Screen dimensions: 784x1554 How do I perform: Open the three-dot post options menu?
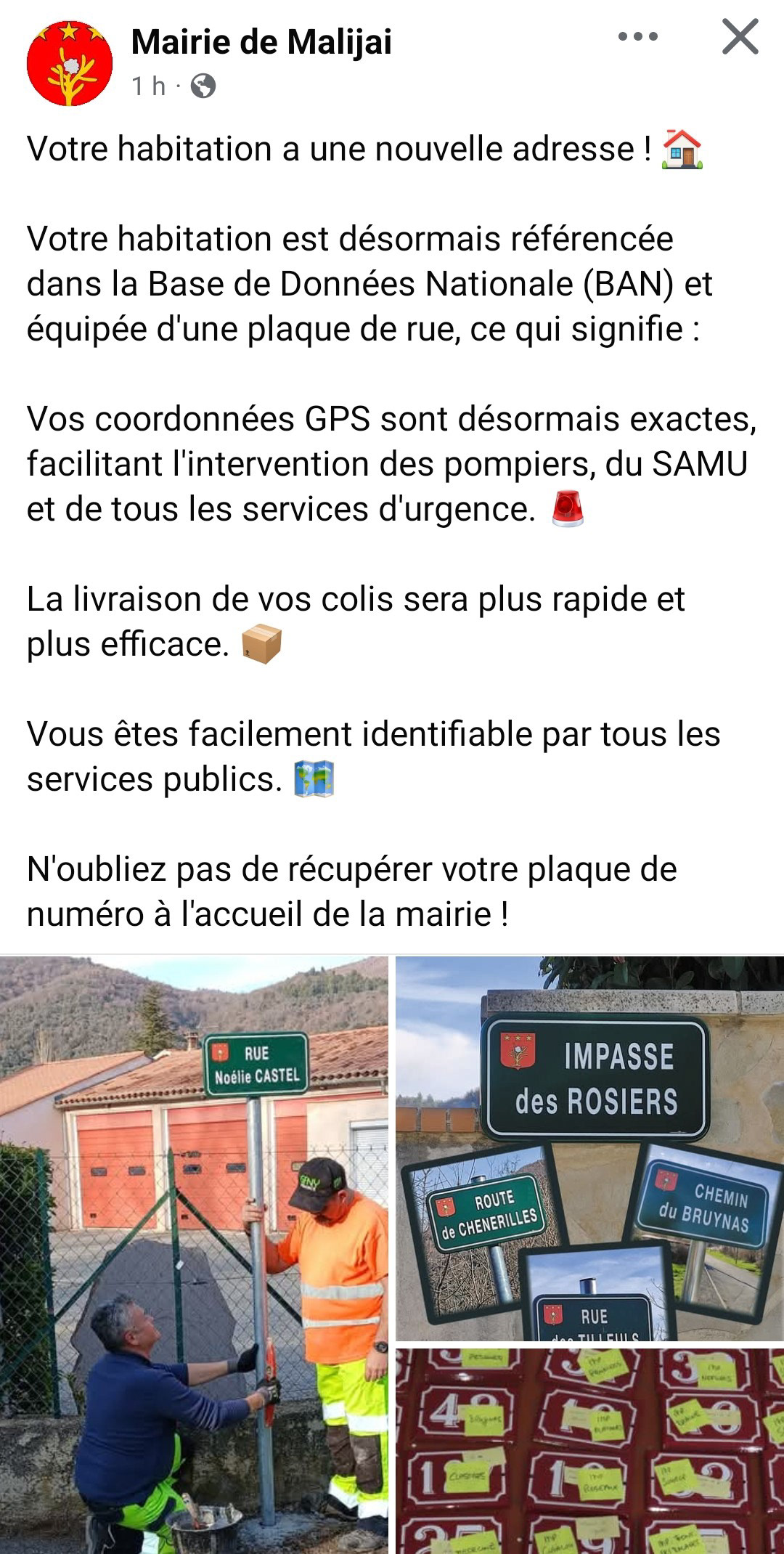638,36
